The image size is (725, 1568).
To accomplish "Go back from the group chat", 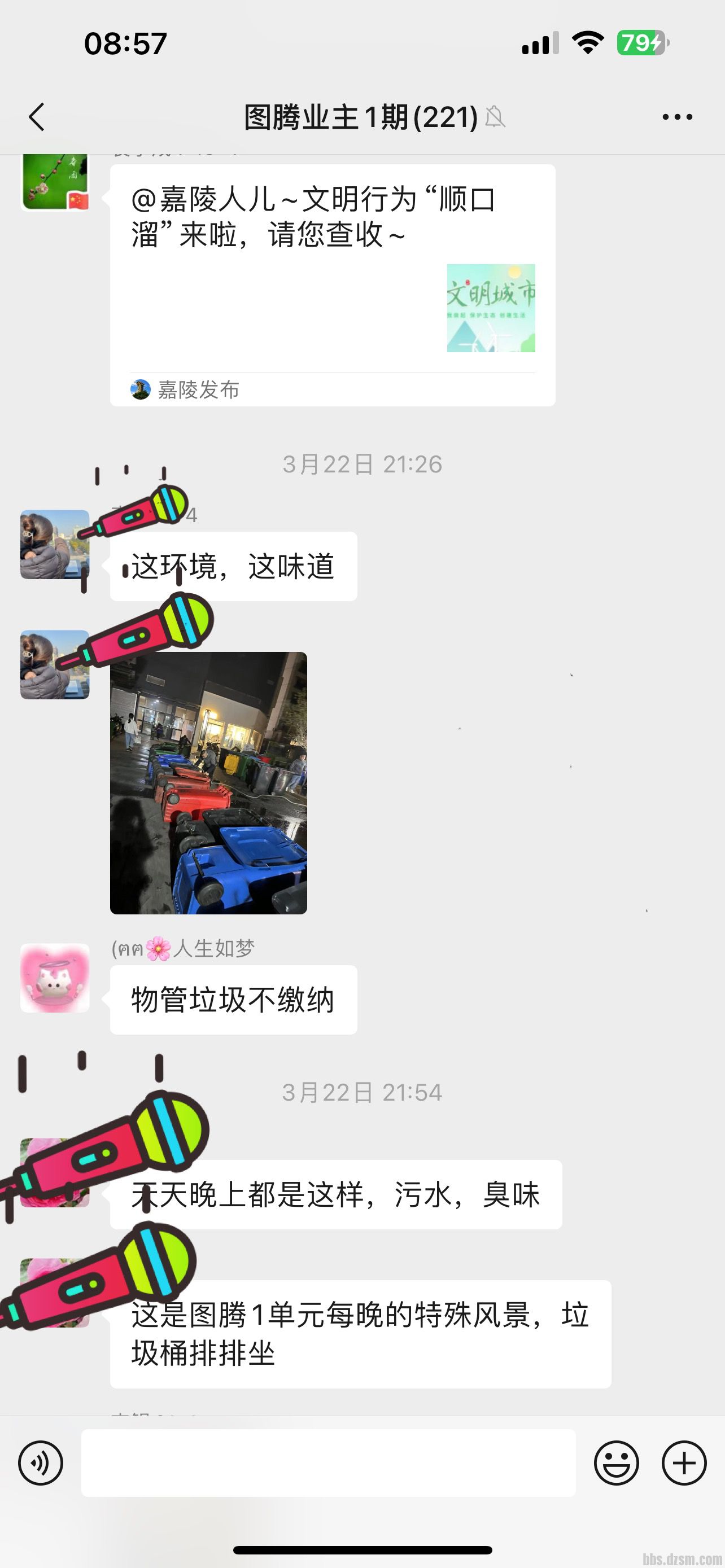I will coord(37,116).
